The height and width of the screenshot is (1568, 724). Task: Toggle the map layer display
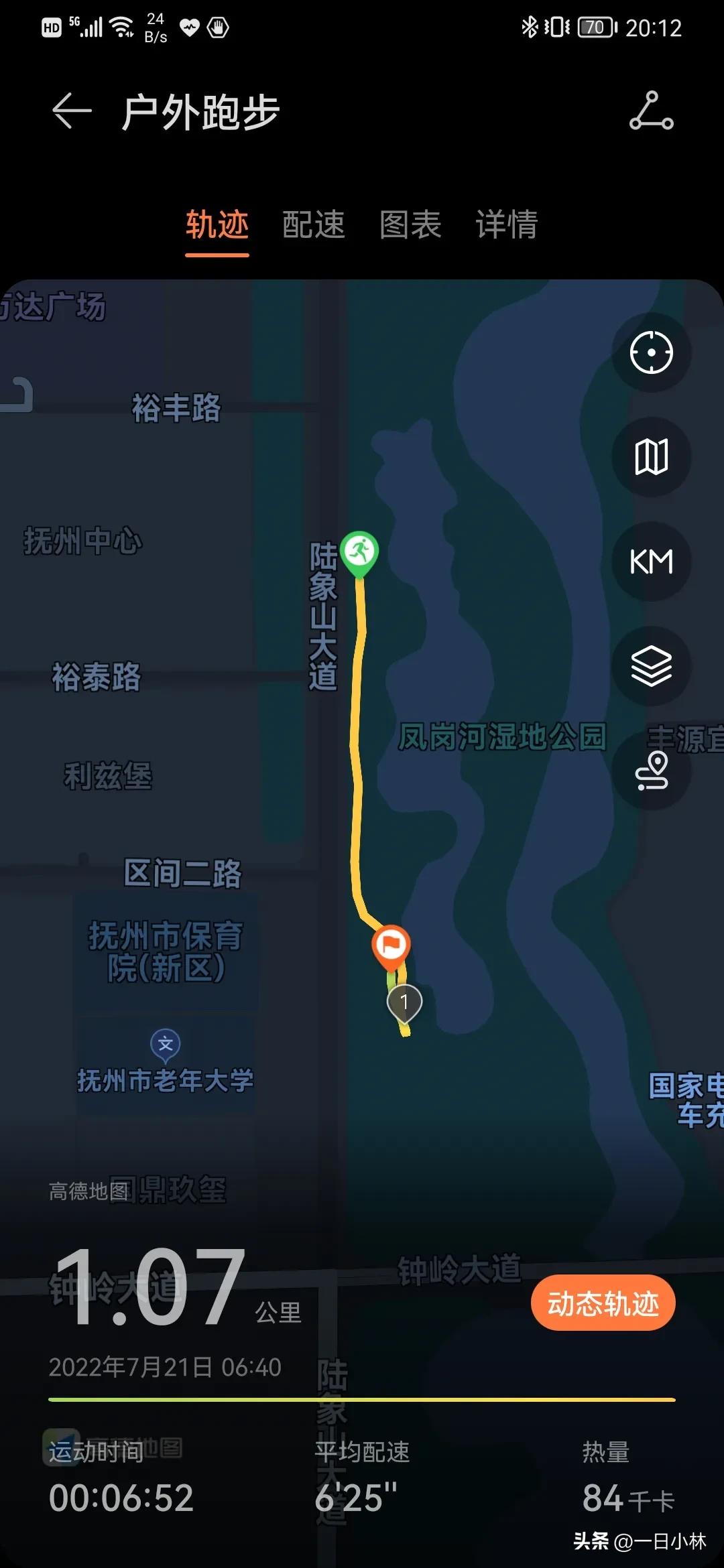click(651, 666)
